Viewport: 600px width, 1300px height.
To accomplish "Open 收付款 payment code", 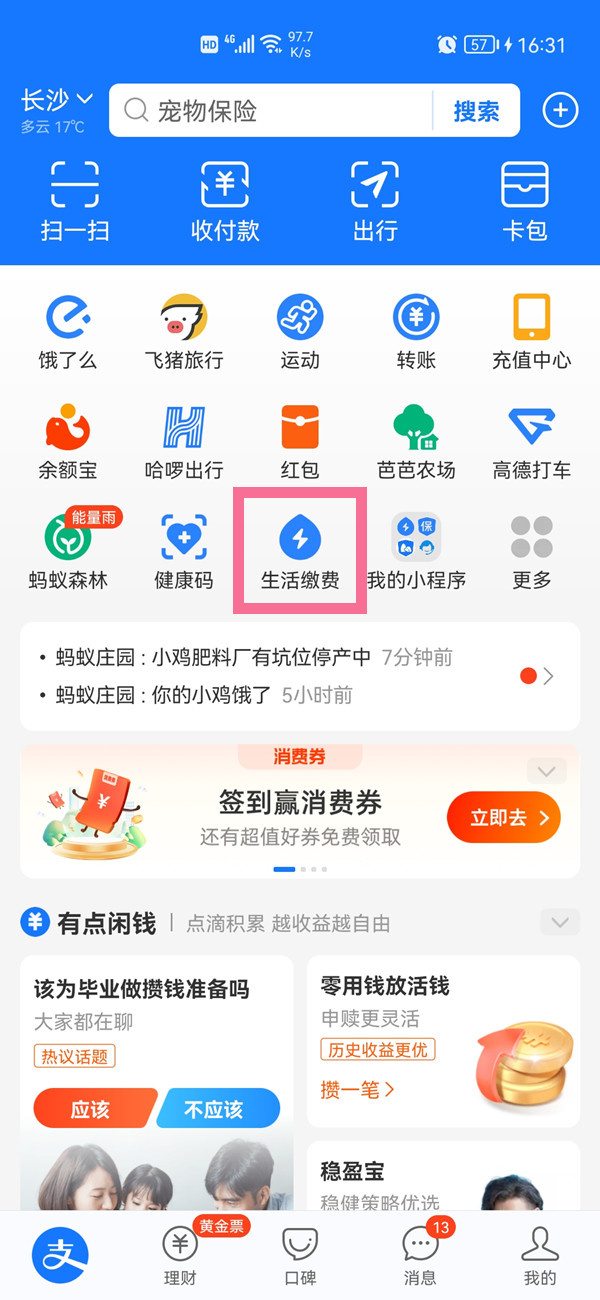I will pos(225,201).
